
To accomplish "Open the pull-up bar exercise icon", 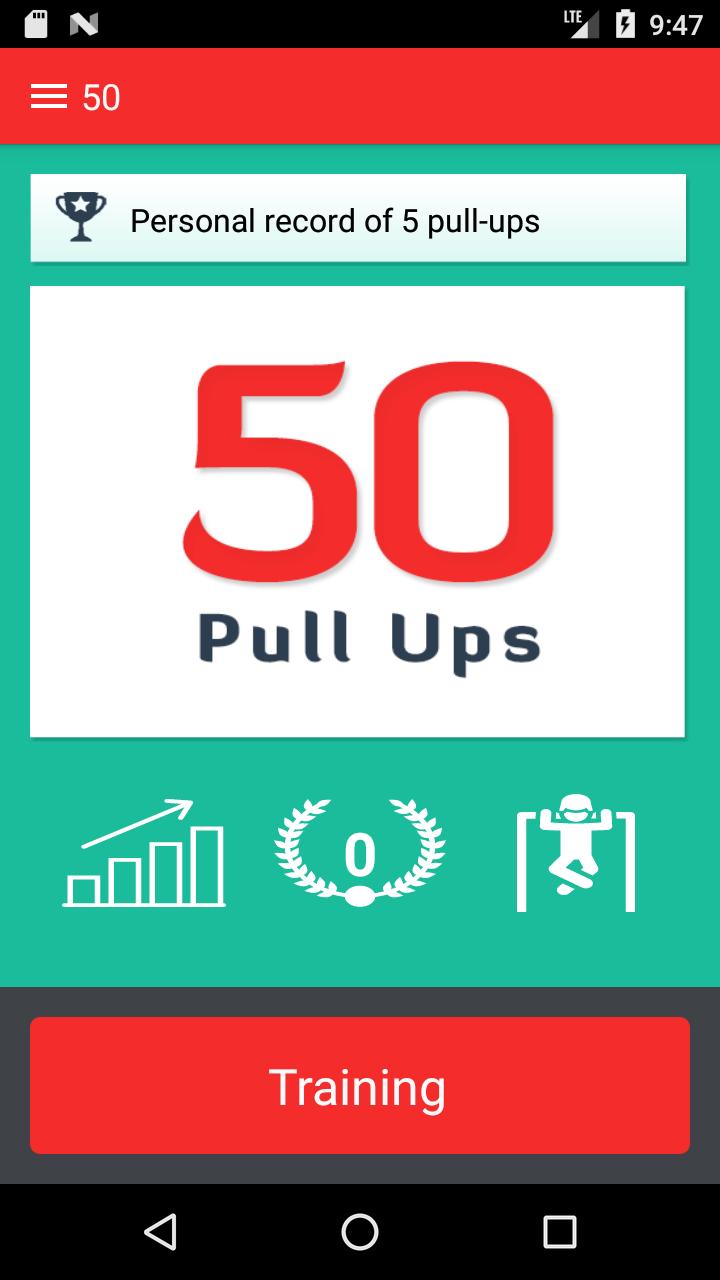I will click(575, 853).
